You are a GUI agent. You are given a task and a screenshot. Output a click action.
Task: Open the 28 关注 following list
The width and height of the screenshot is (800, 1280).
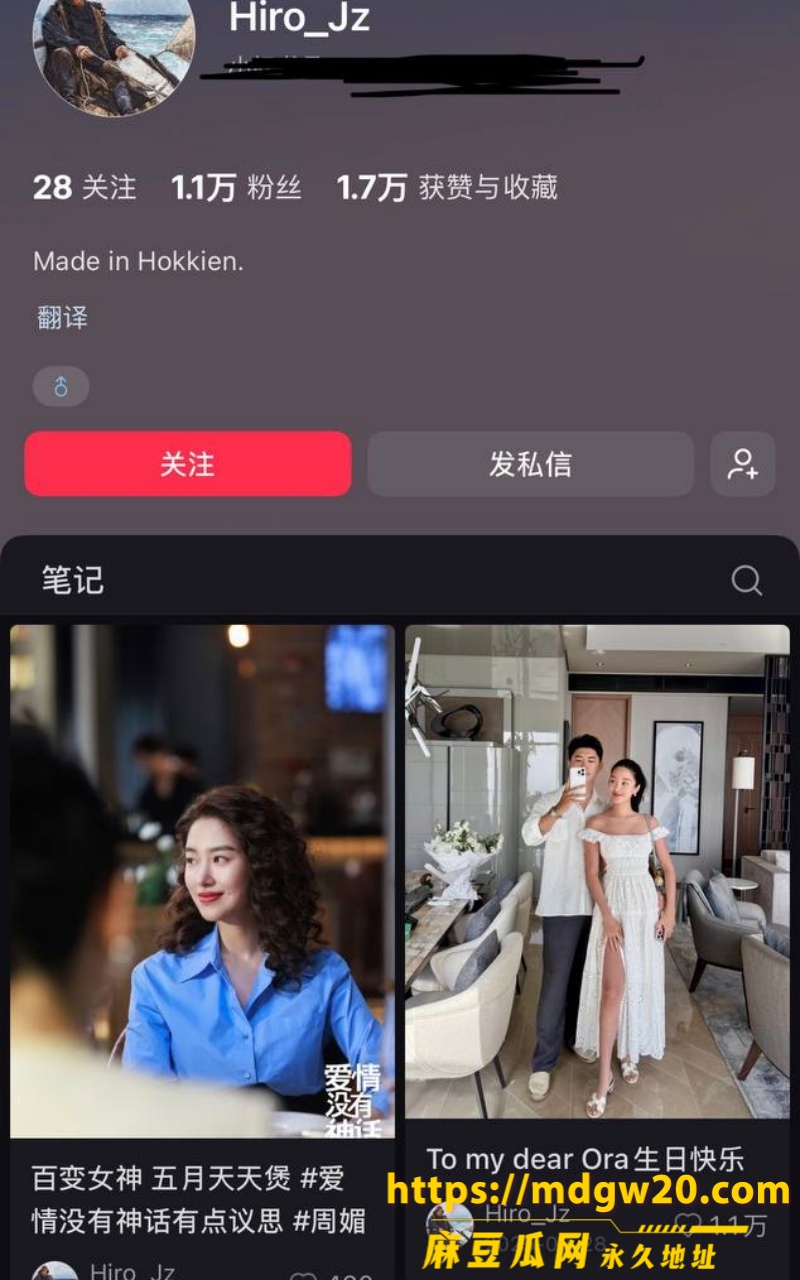coord(84,187)
